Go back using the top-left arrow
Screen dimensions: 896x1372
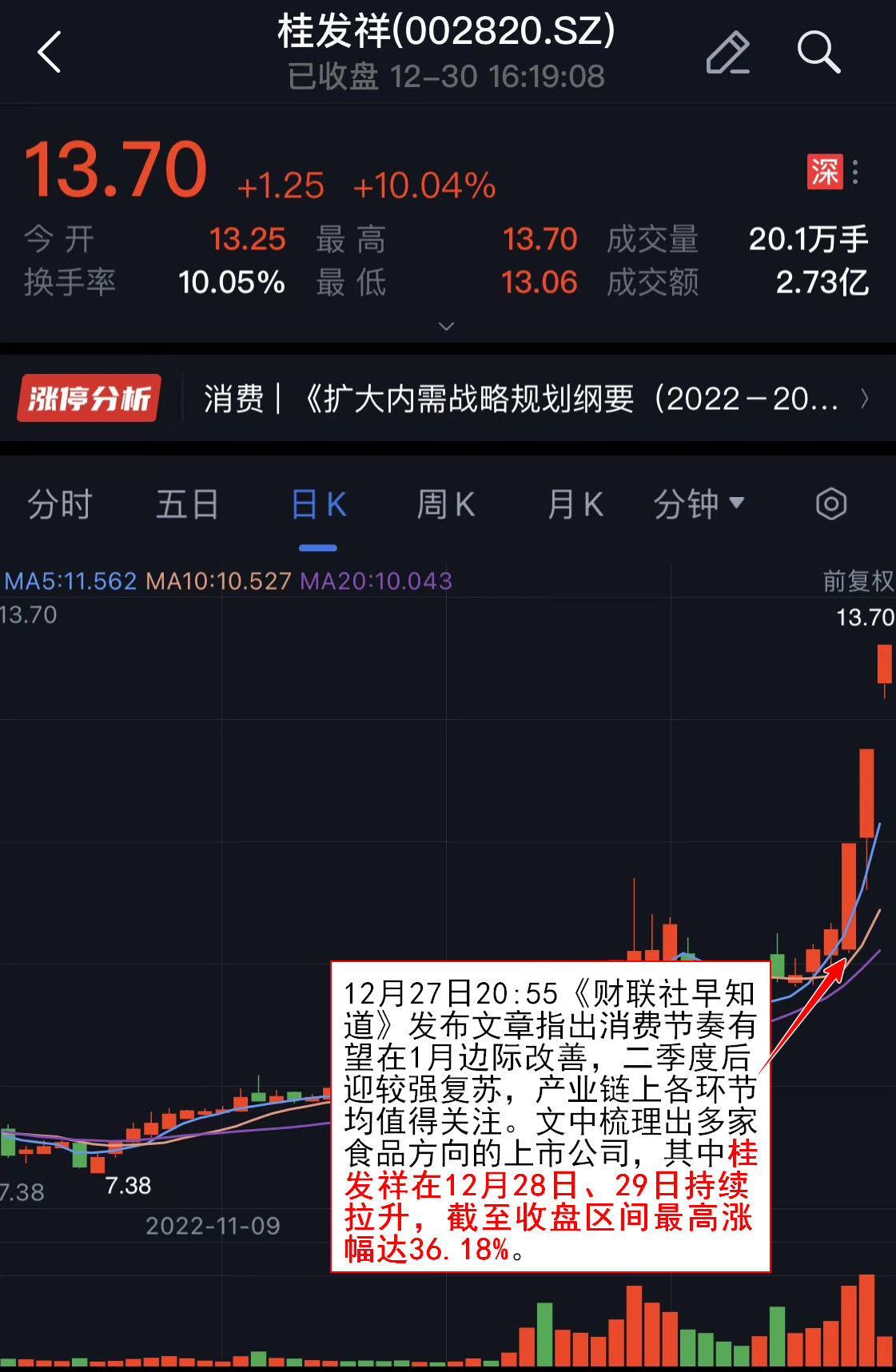click(x=50, y=53)
